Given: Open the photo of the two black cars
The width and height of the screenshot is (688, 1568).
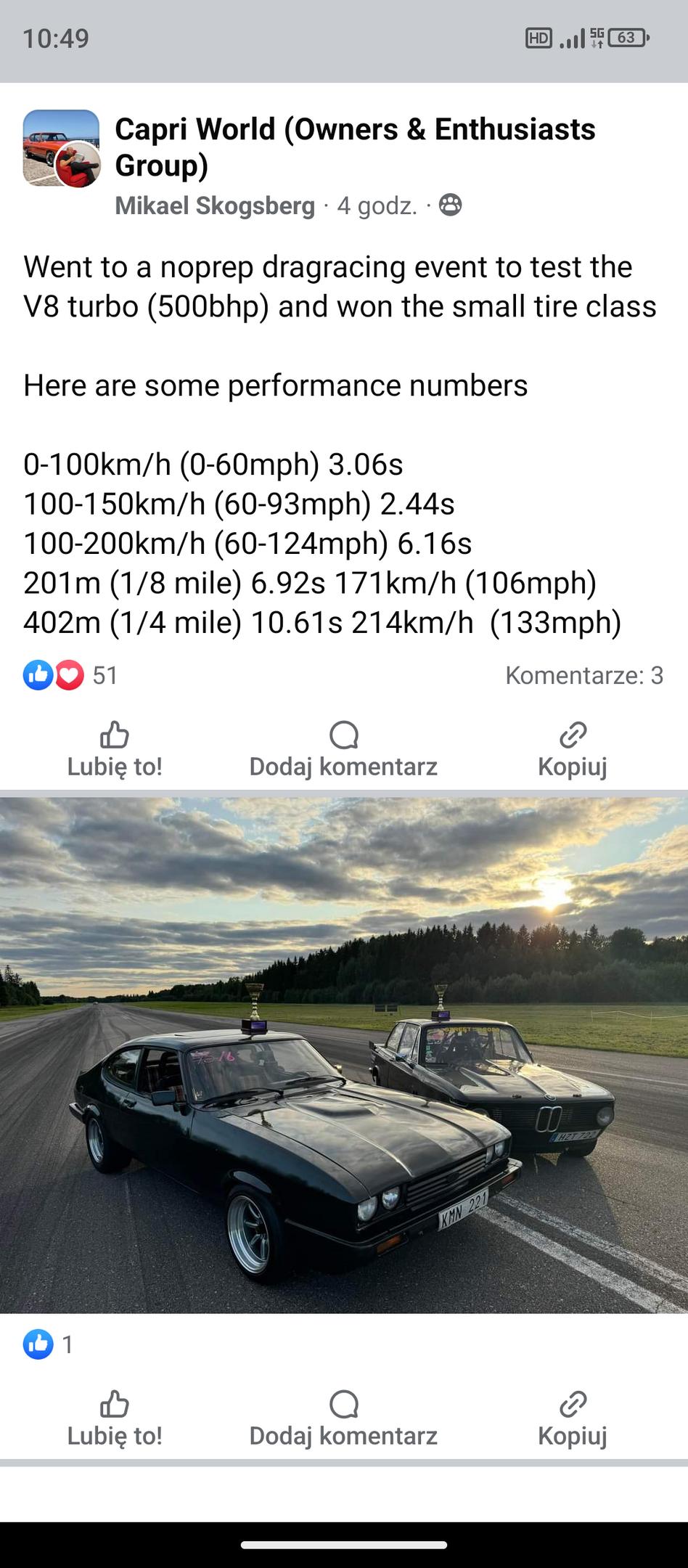Looking at the screenshot, I should point(344,1055).
